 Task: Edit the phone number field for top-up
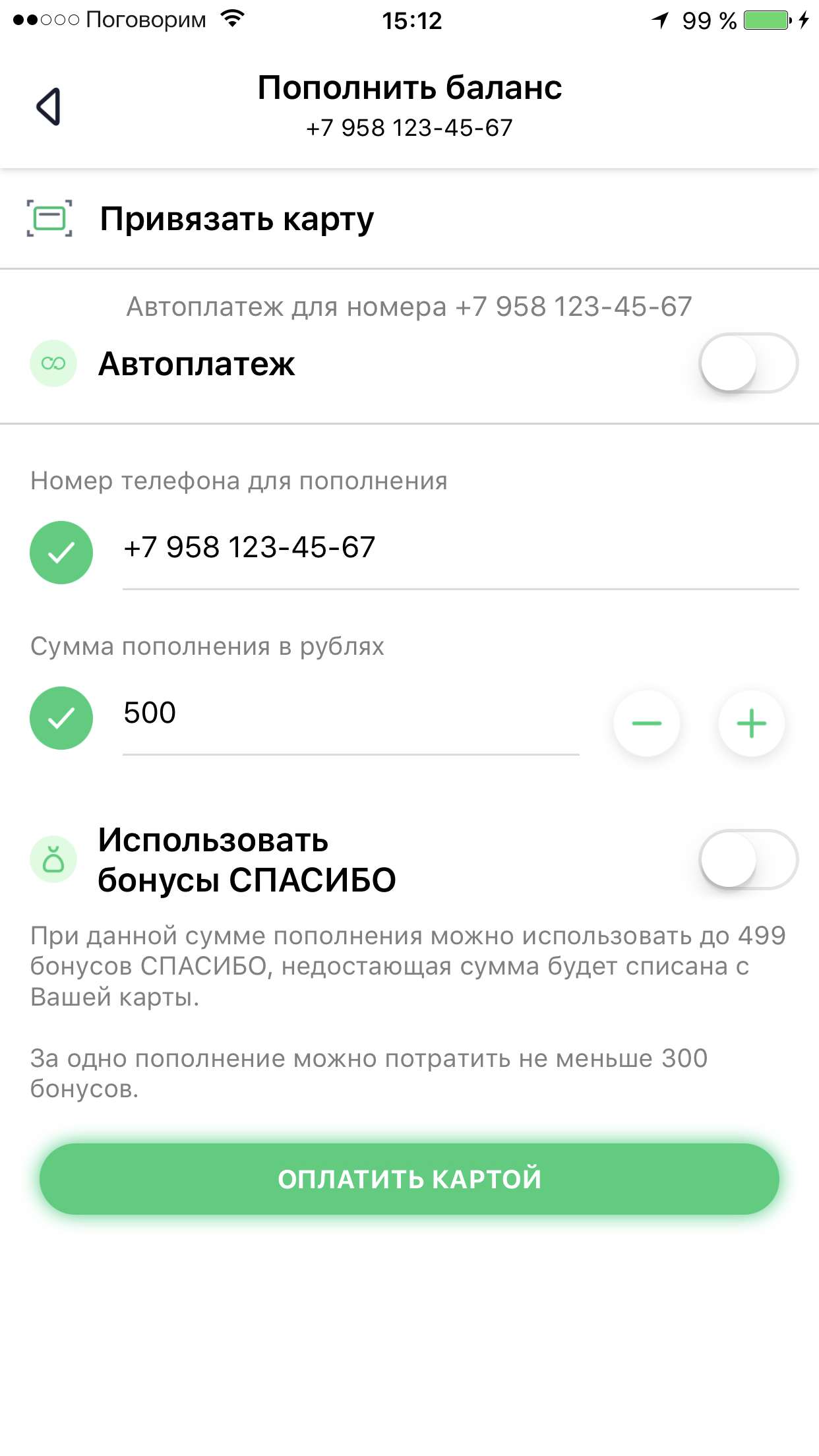(460, 549)
